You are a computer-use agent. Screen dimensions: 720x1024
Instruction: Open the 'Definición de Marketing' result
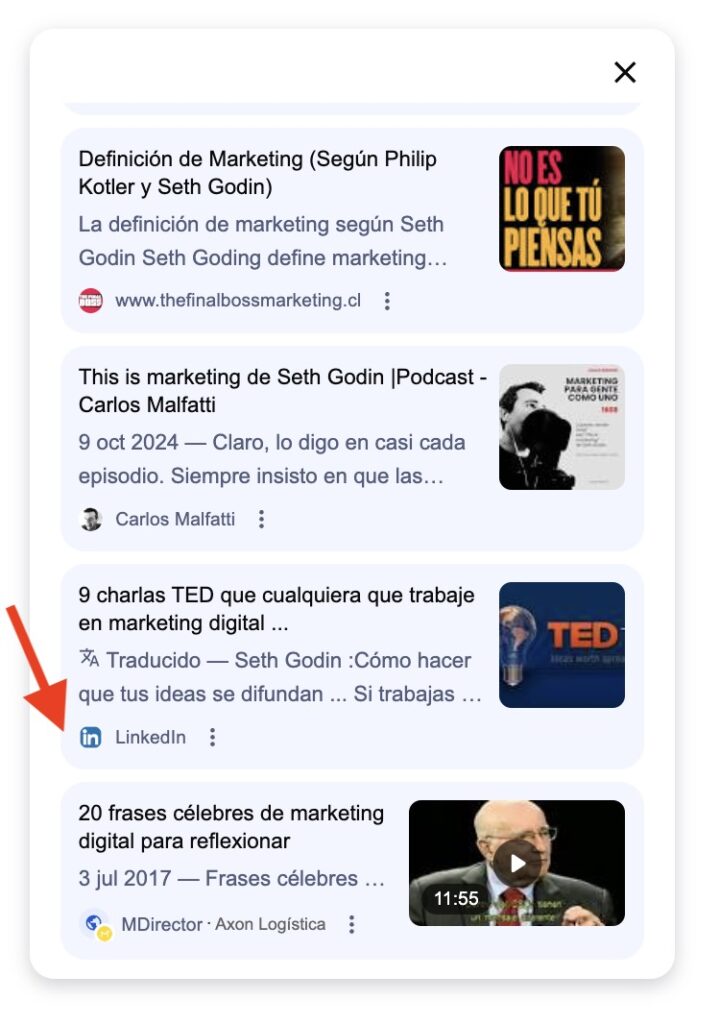(257, 173)
